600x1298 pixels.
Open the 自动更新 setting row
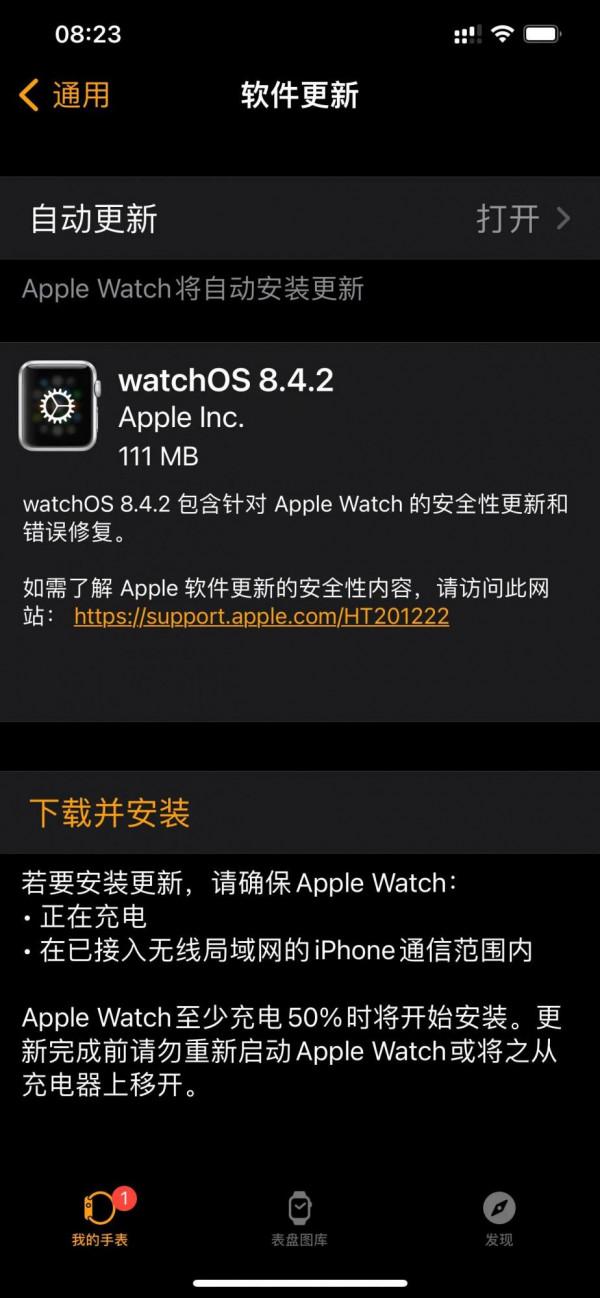pyautogui.click(x=300, y=219)
